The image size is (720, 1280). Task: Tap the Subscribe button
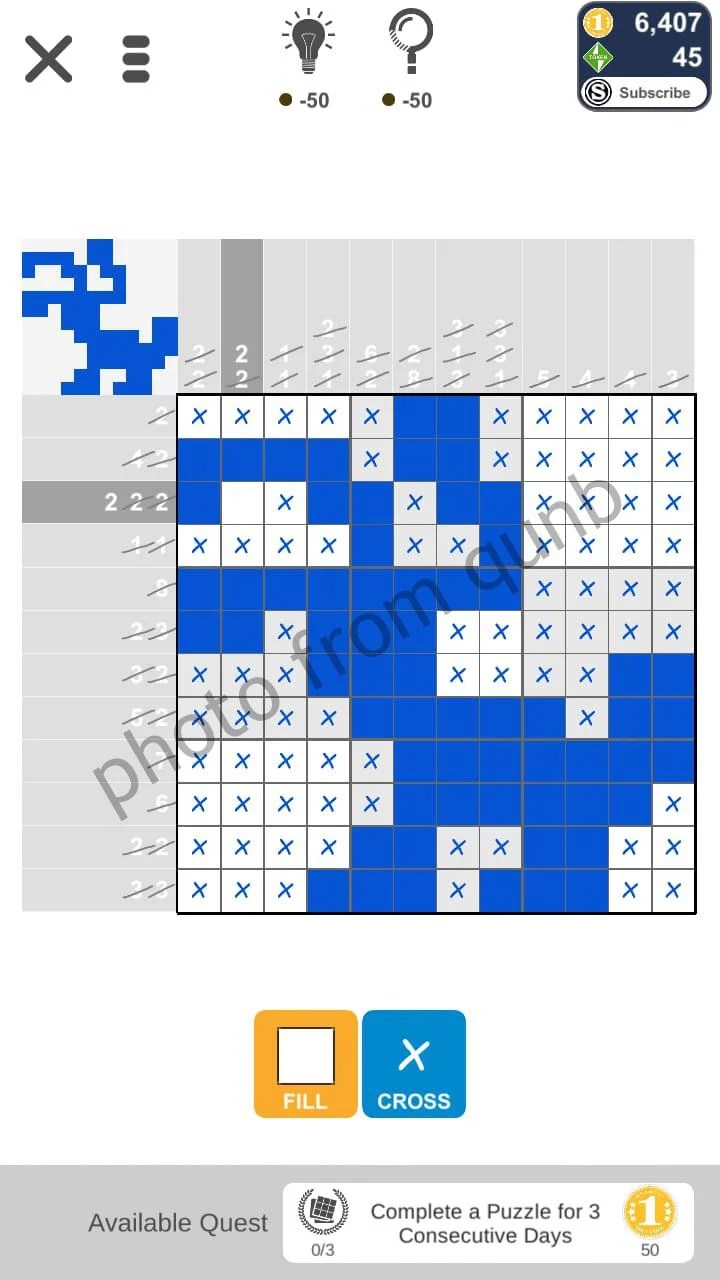click(x=644, y=93)
